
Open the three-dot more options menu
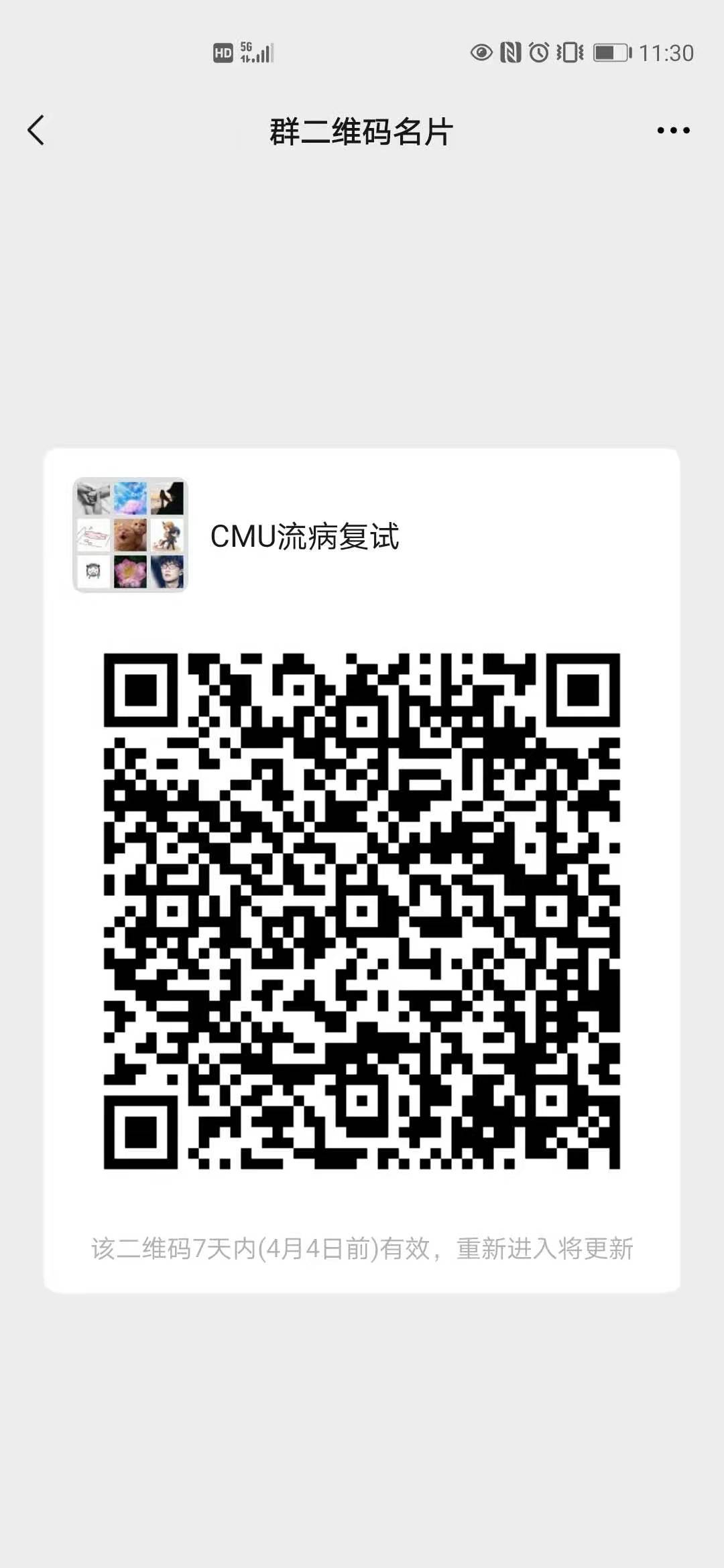[x=673, y=131]
